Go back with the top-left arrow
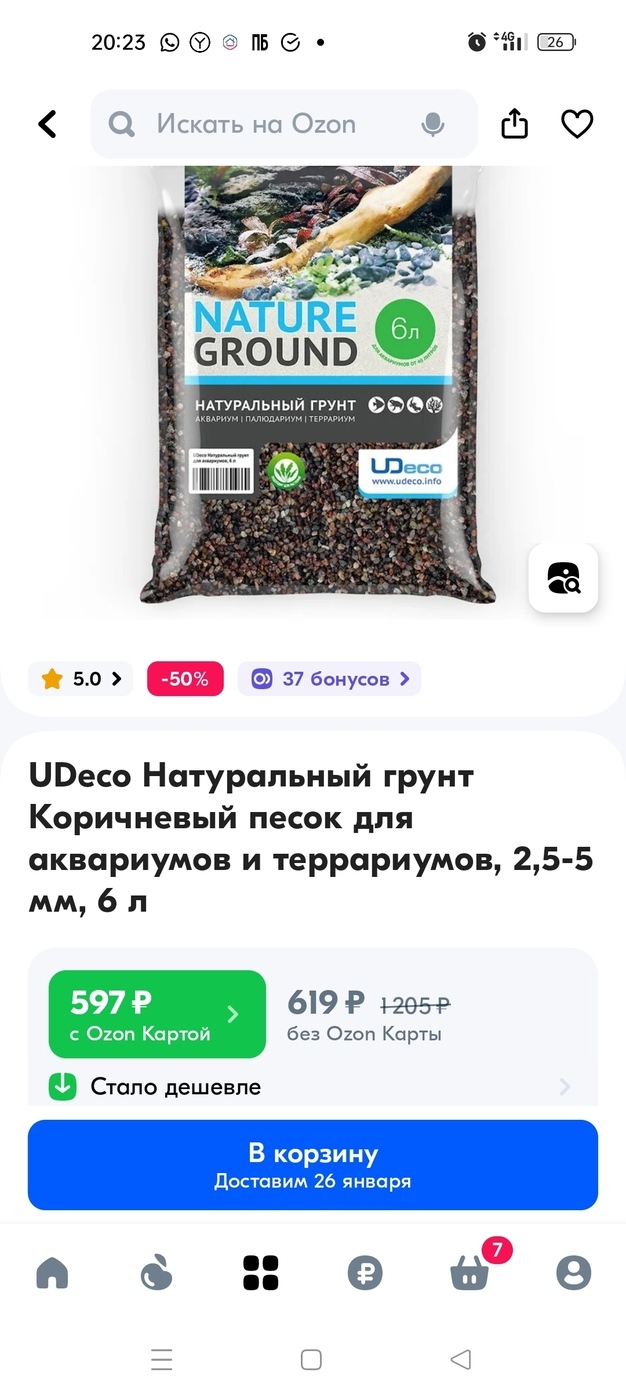The width and height of the screenshot is (626, 1398). tap(47, 124)
